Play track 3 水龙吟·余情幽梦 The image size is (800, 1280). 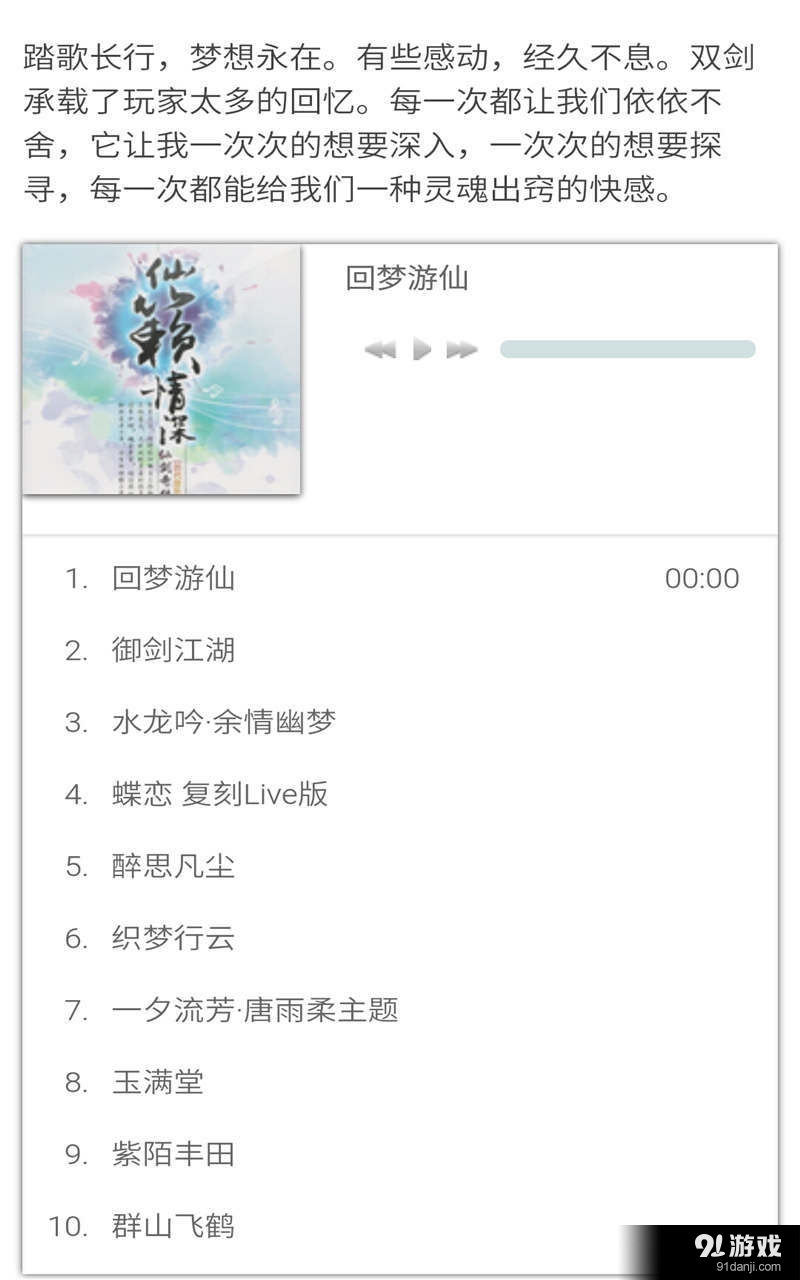224,722
